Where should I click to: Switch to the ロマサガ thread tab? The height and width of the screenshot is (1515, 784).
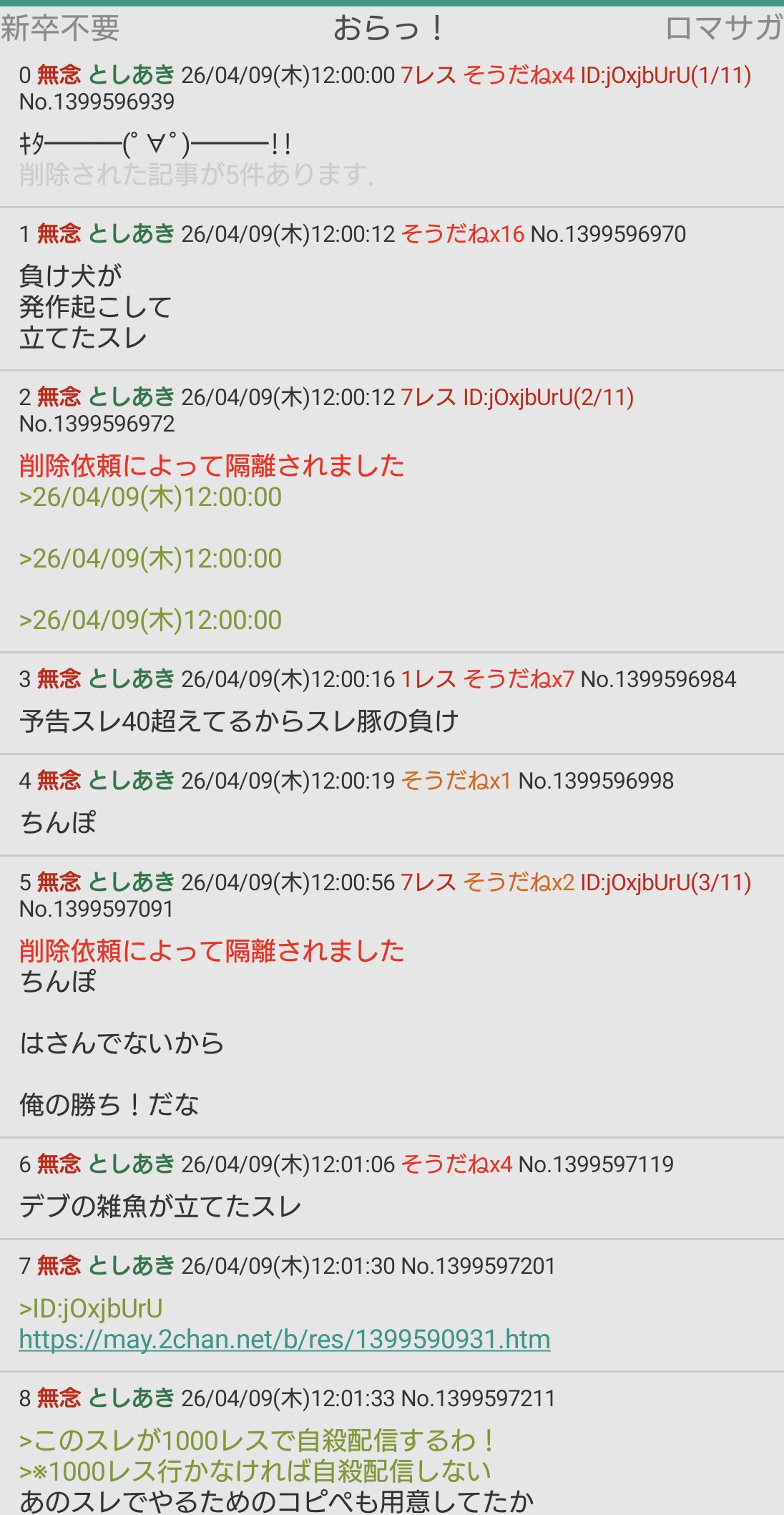tap(722, 29)
